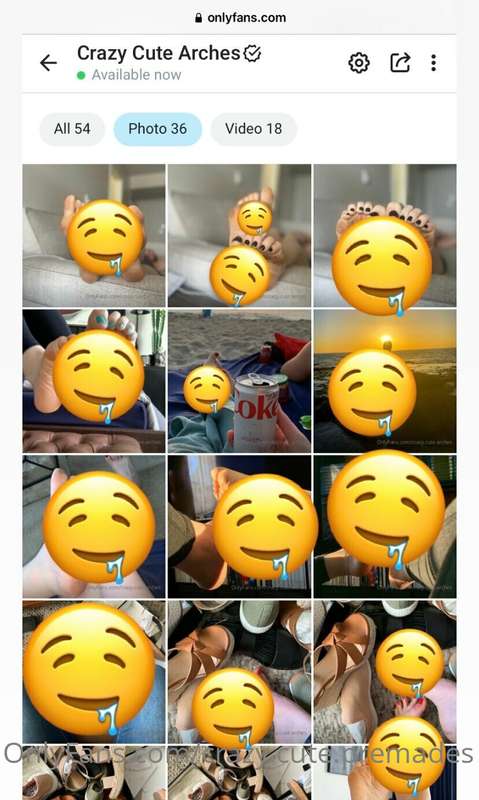The image size is (479, 800).
Task: Go back using the arrow icon
Action: [48, 63]
